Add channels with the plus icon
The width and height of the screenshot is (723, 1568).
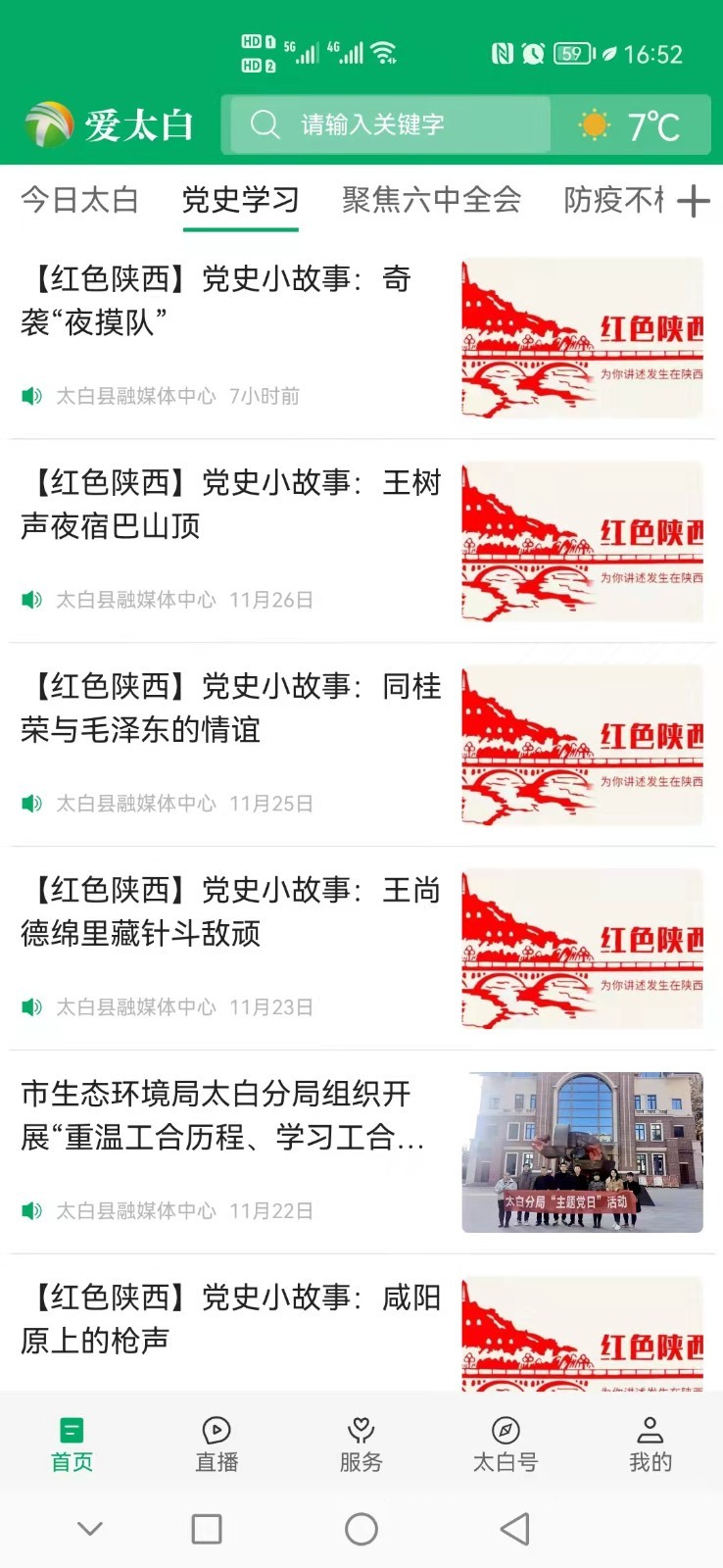694,201
